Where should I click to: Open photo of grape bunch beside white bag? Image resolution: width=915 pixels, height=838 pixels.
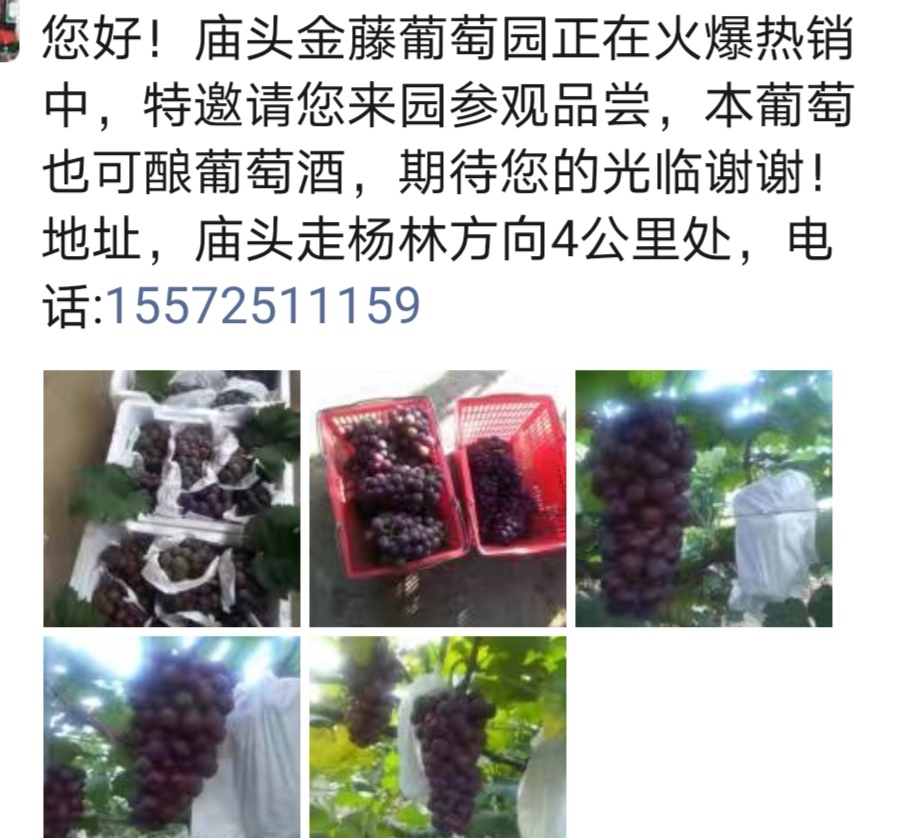pyautogui.click(x=171, y=737)
